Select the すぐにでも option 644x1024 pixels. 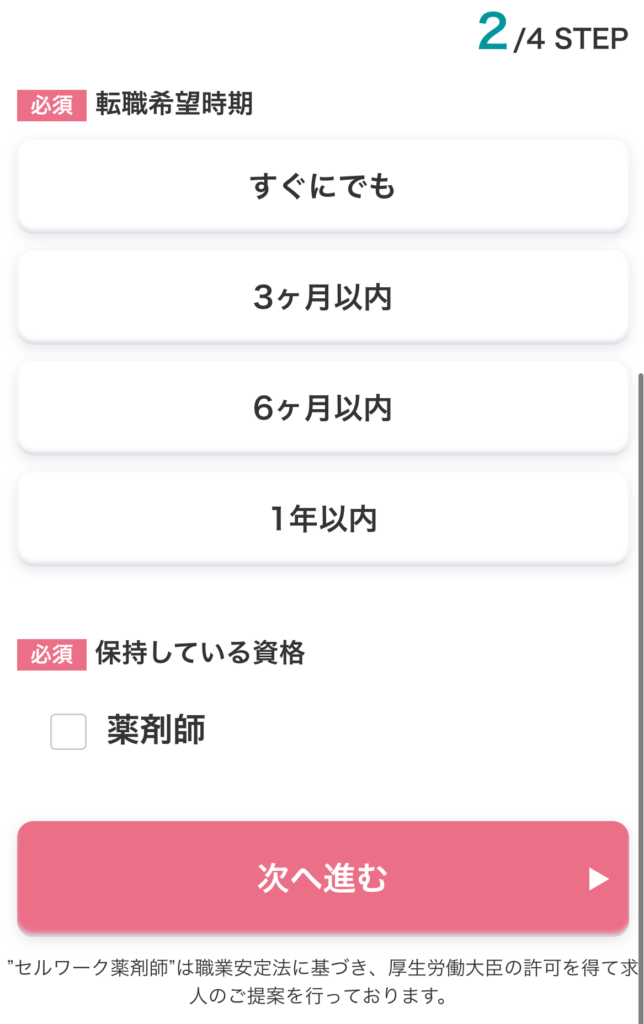click(x=322, y=186)
